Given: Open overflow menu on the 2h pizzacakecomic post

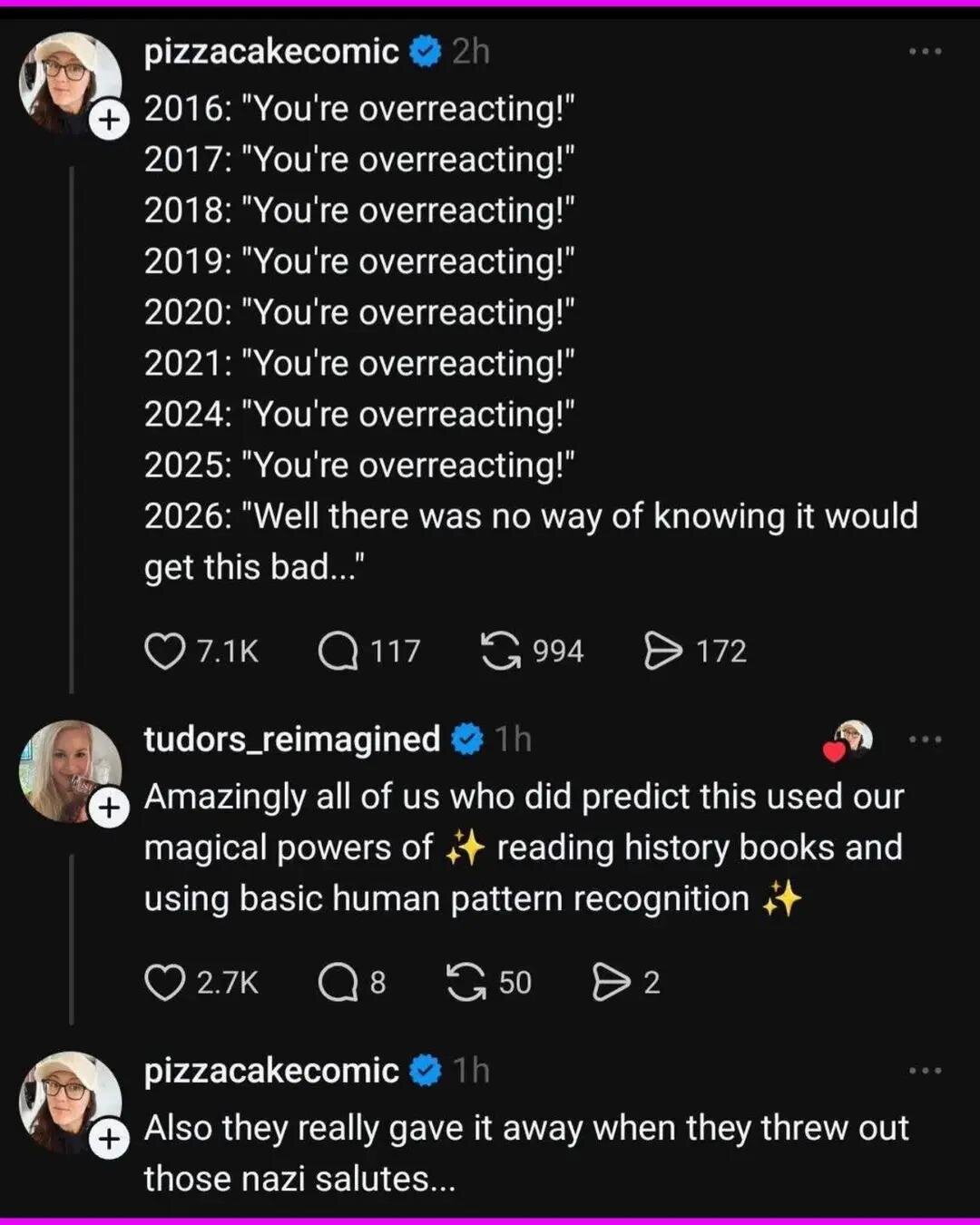Looking at the screenshot, I should [925, 52].
